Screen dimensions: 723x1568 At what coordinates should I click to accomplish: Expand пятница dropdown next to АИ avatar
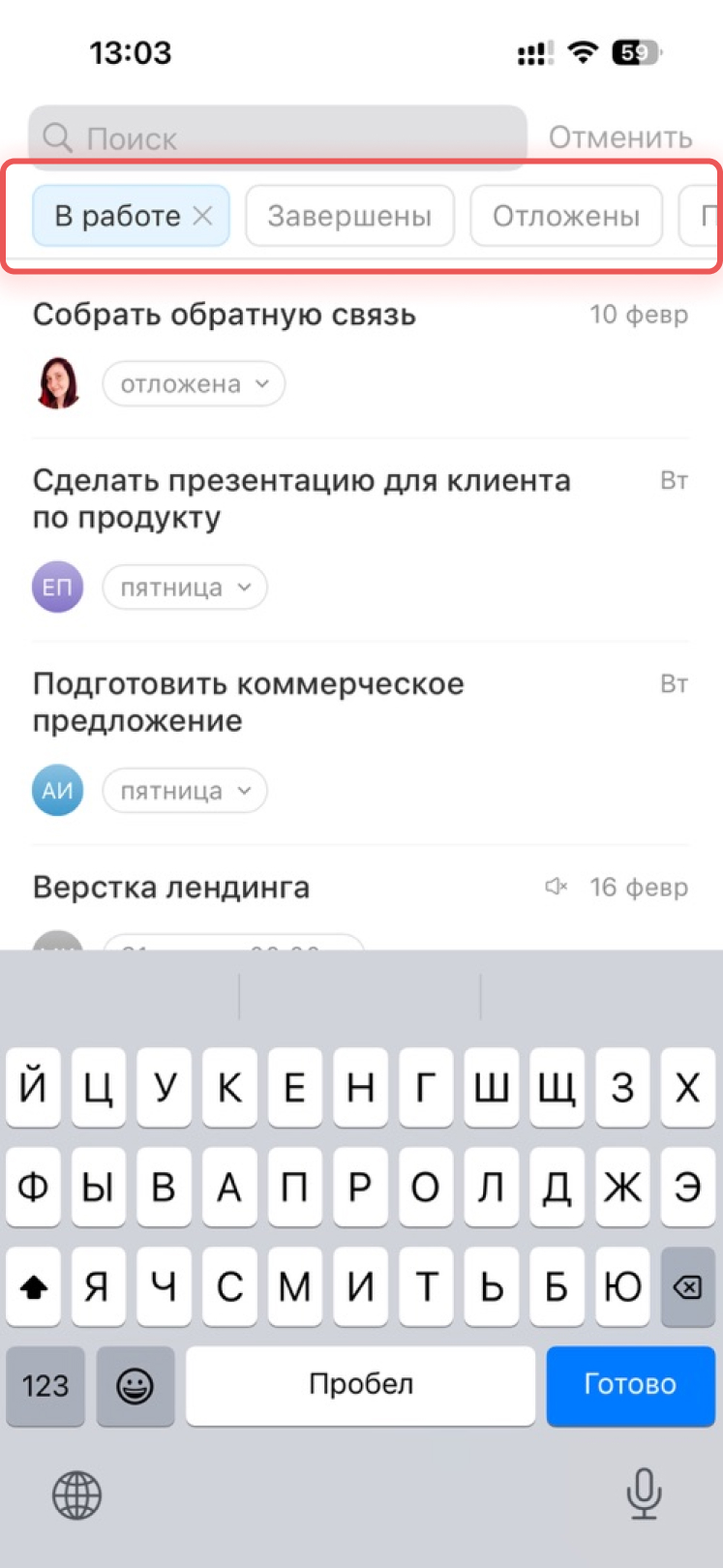click(x=185, y=791)
